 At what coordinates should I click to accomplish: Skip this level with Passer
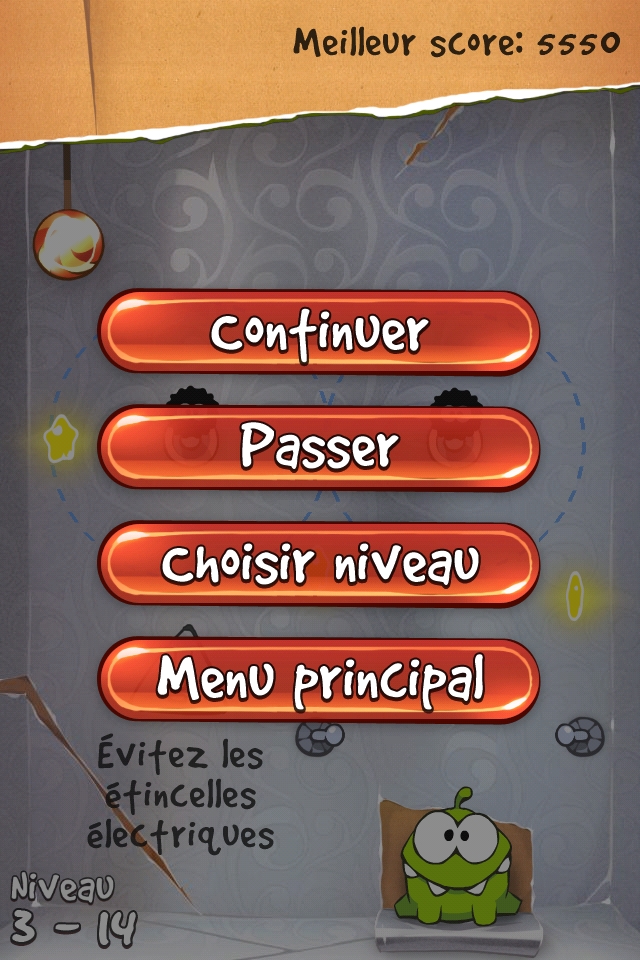[319, 448]
